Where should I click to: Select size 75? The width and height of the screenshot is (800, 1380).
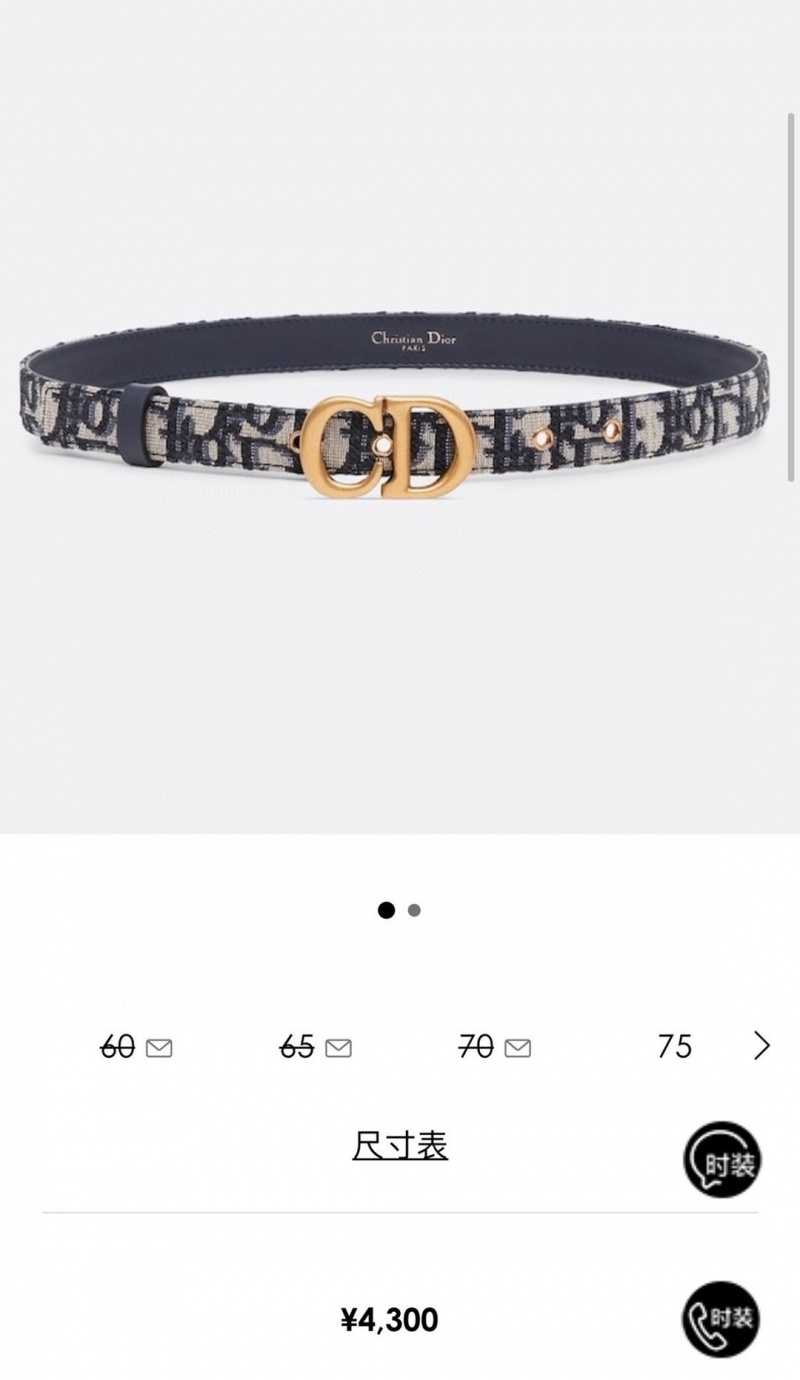675,1047
